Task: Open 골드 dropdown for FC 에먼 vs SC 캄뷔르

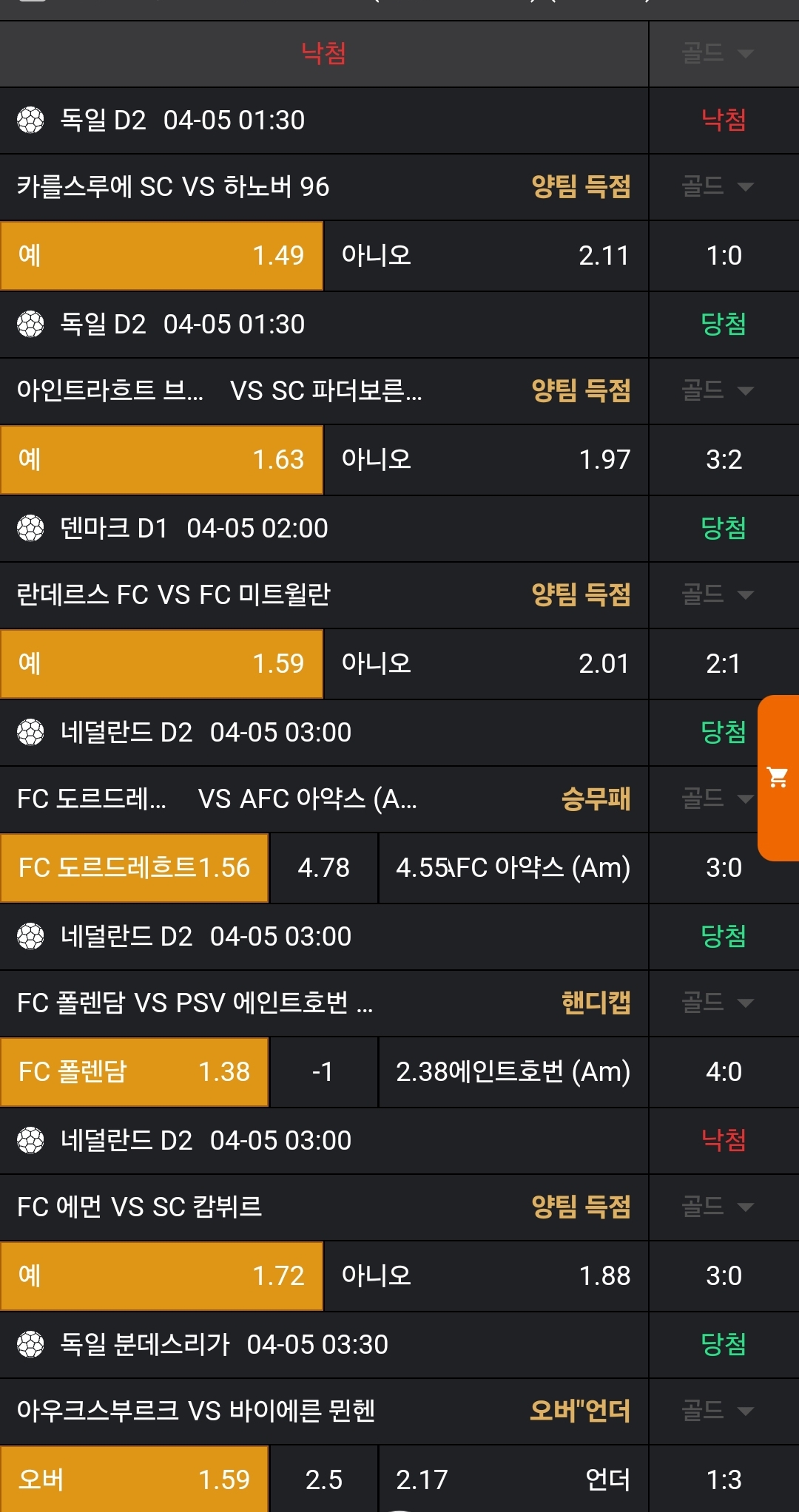Action: 717,1207
